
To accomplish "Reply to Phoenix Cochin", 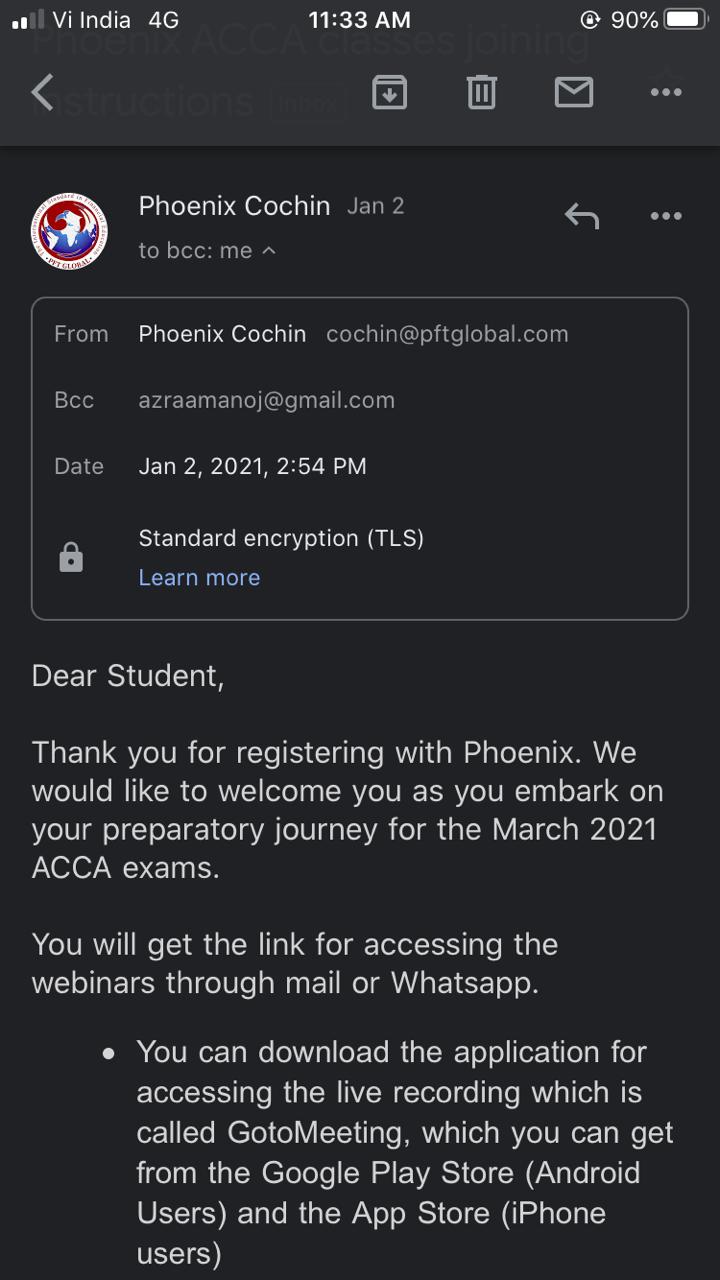I will click(582, 215).
